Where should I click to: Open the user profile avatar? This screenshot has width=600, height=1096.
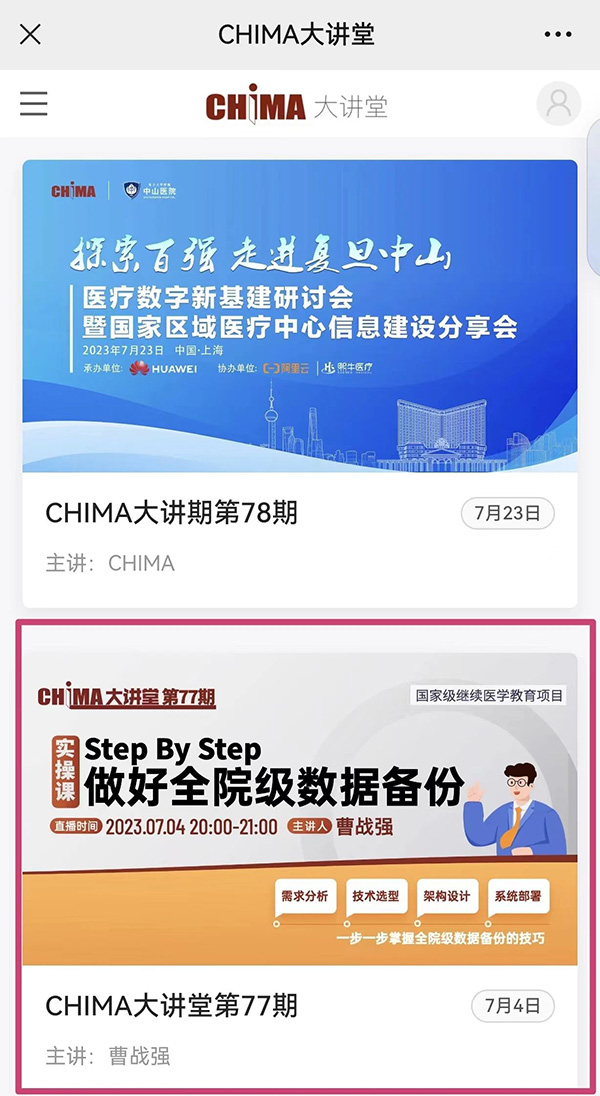[x=559, y=104]
